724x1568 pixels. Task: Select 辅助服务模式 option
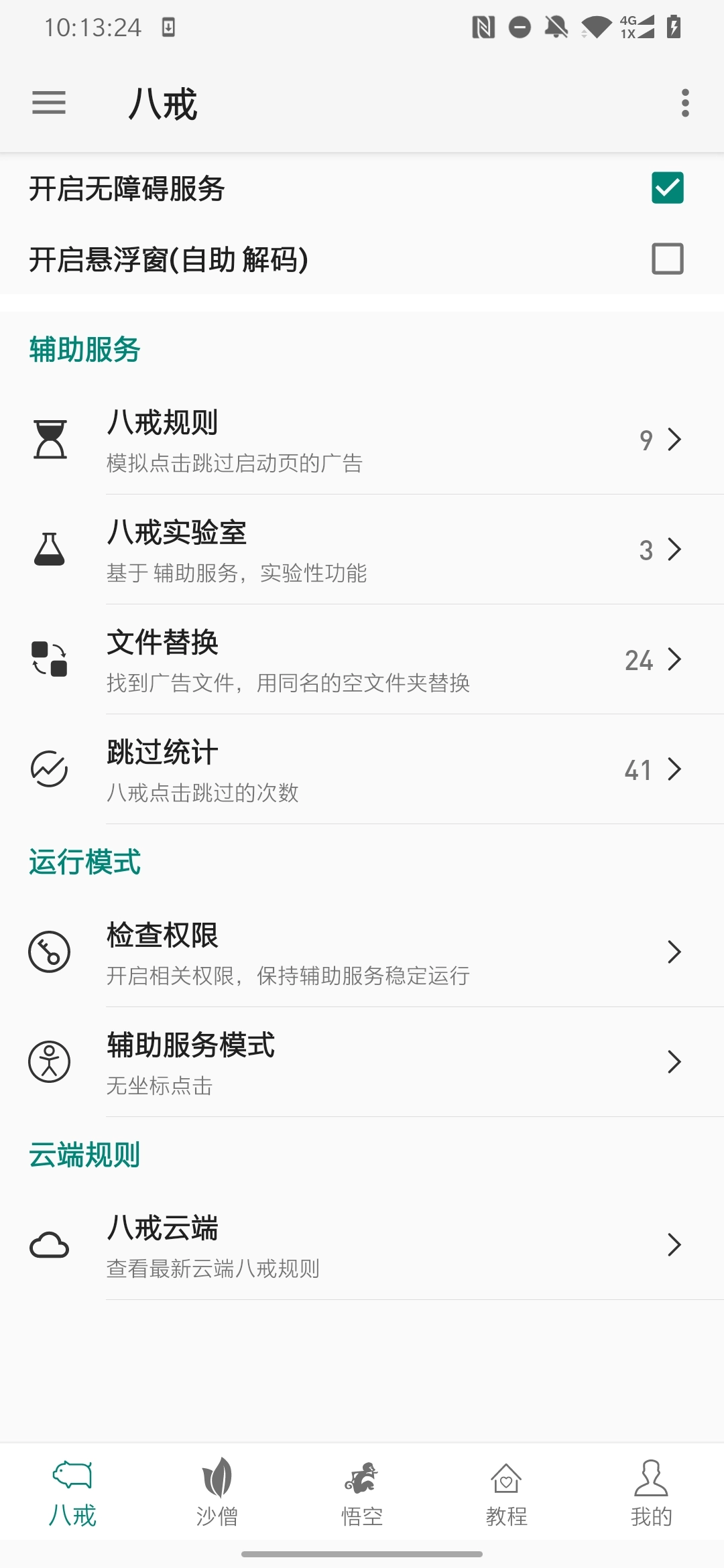(362, 1062)
